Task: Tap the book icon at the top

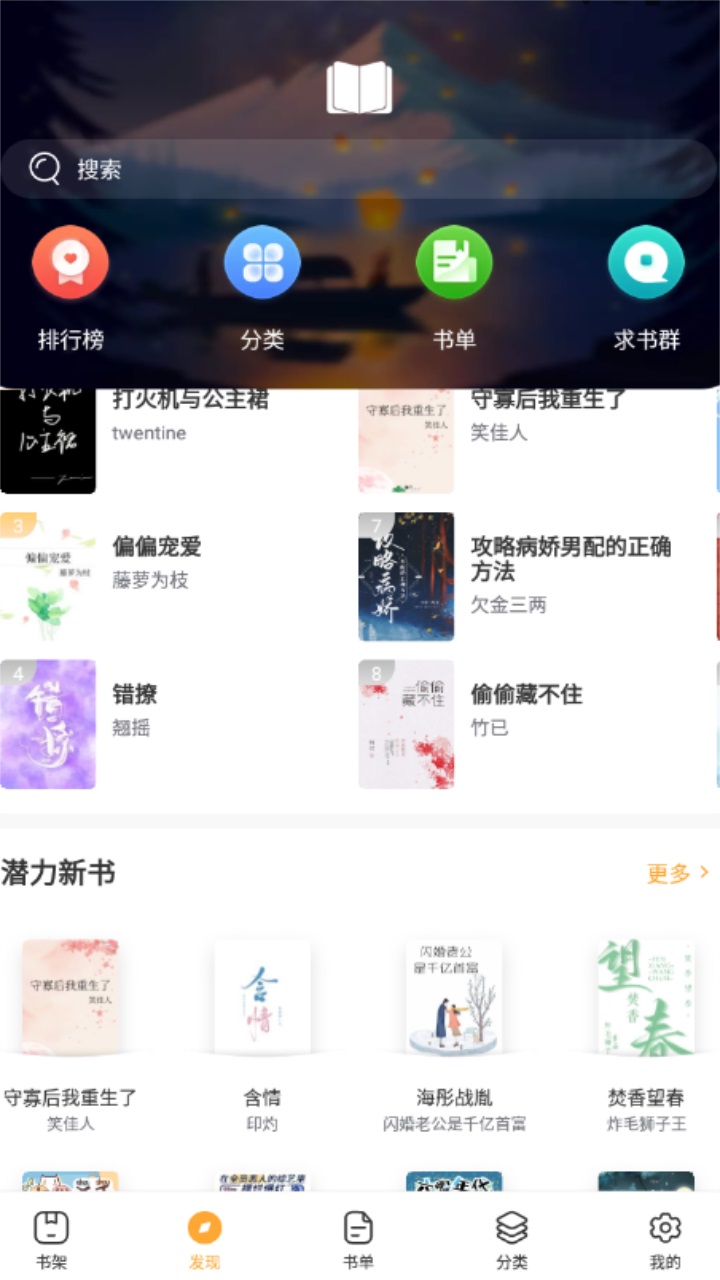Action: [359, 88]
